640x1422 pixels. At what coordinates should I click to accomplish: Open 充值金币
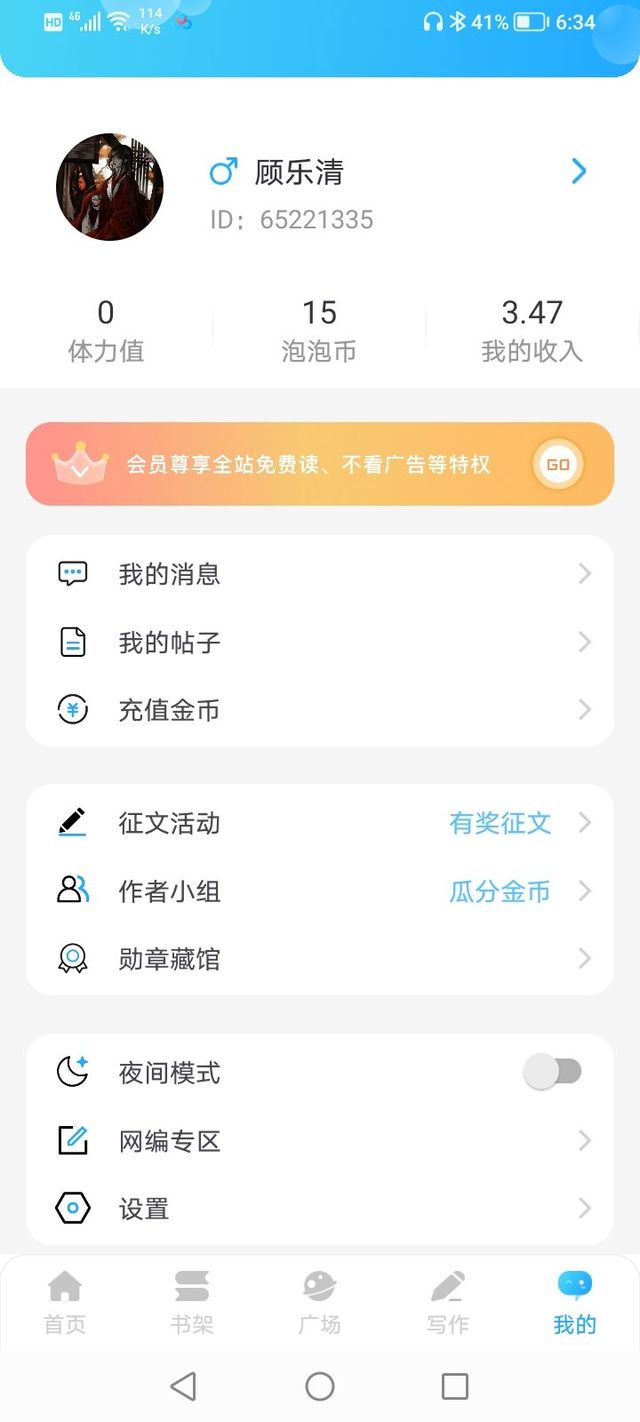[x=320, y=710]
